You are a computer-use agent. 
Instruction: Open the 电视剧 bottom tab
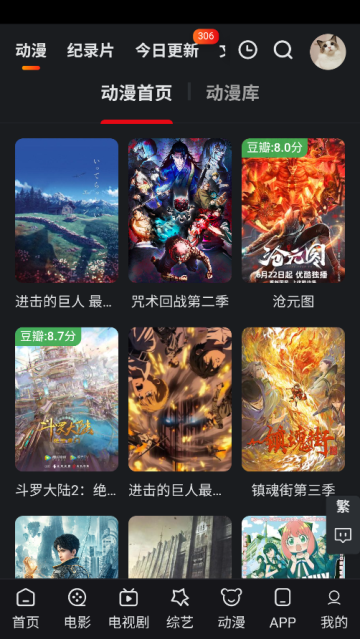click(128, 608)
